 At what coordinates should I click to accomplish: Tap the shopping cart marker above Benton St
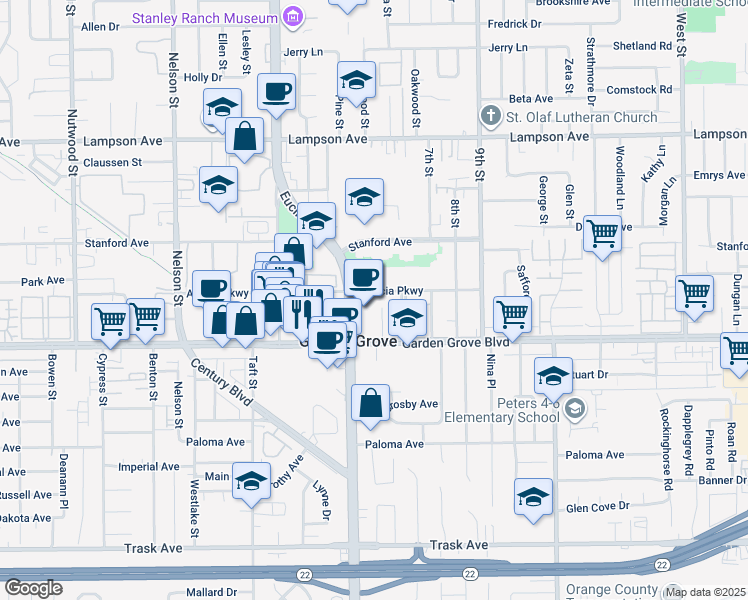pyautogui.click(x=145, y=318)
